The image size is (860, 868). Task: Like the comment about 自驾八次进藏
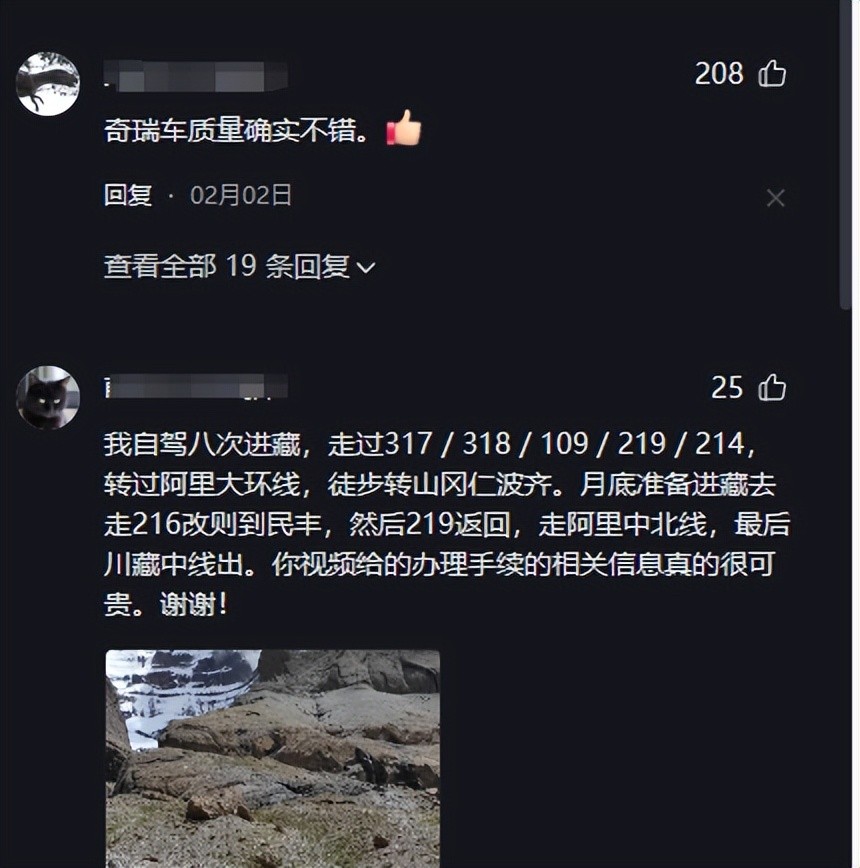coord(772,388)
